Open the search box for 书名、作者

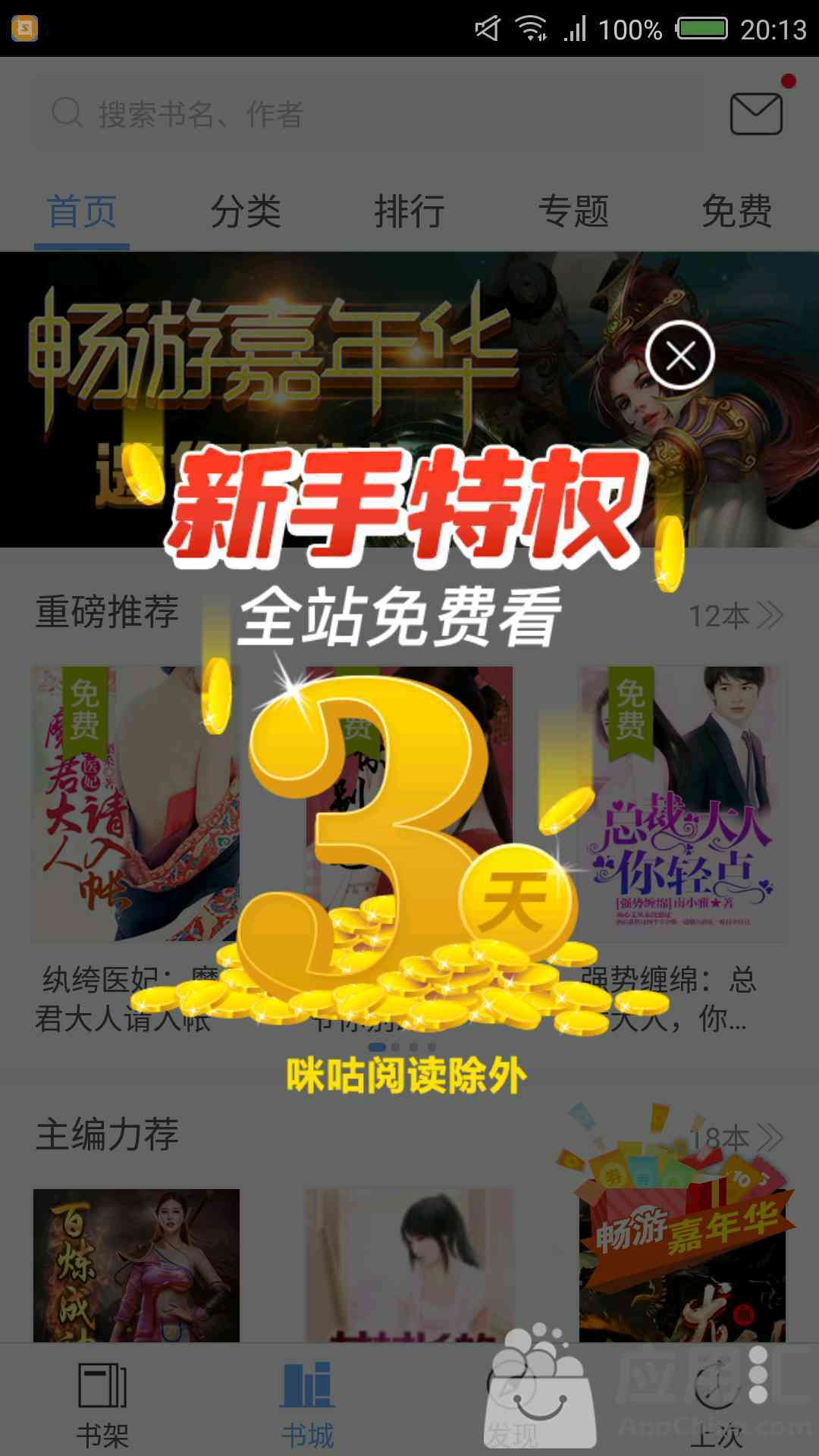[x=364, y=114]
